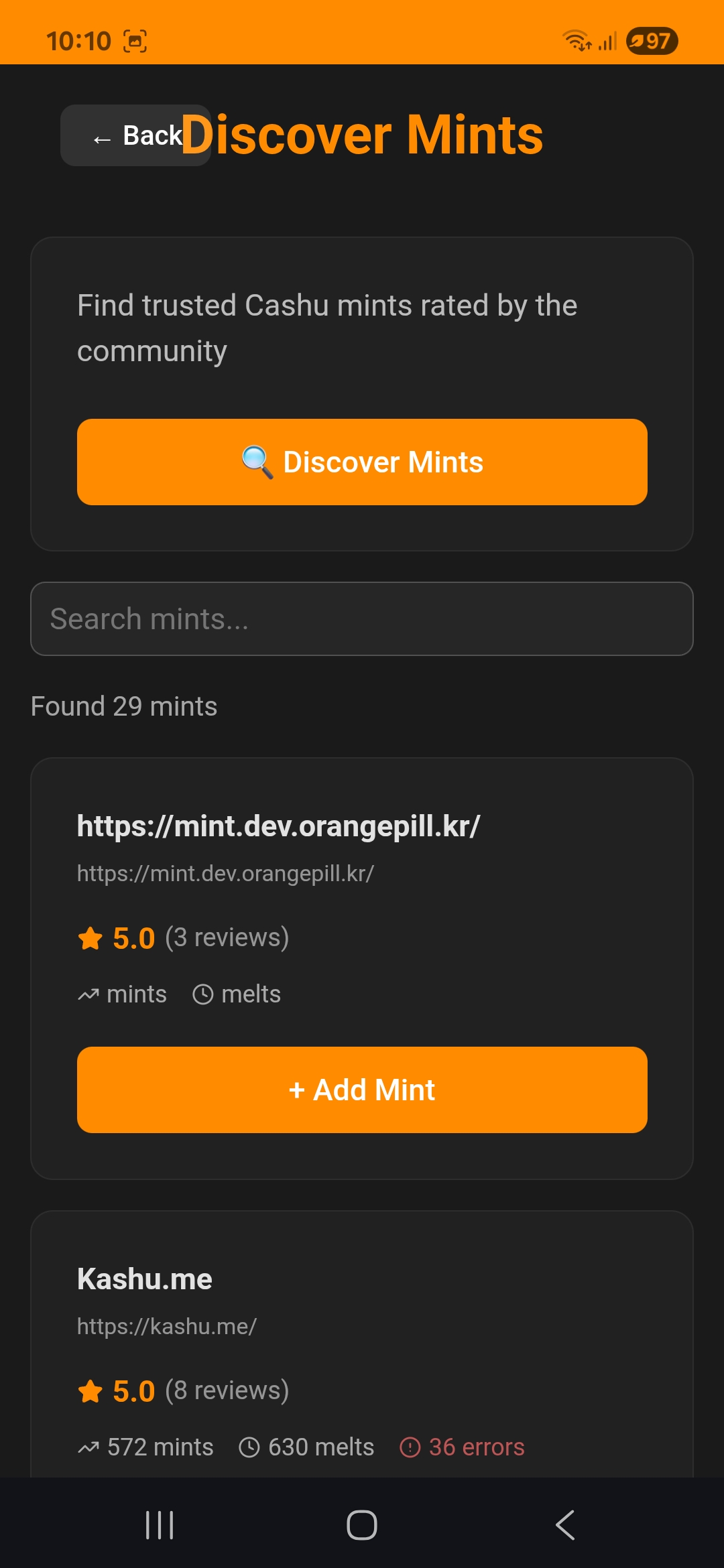724x1568 pixels.
Task: Tap the magnifying glass on Discover Mints
Action: pos(255,461)
